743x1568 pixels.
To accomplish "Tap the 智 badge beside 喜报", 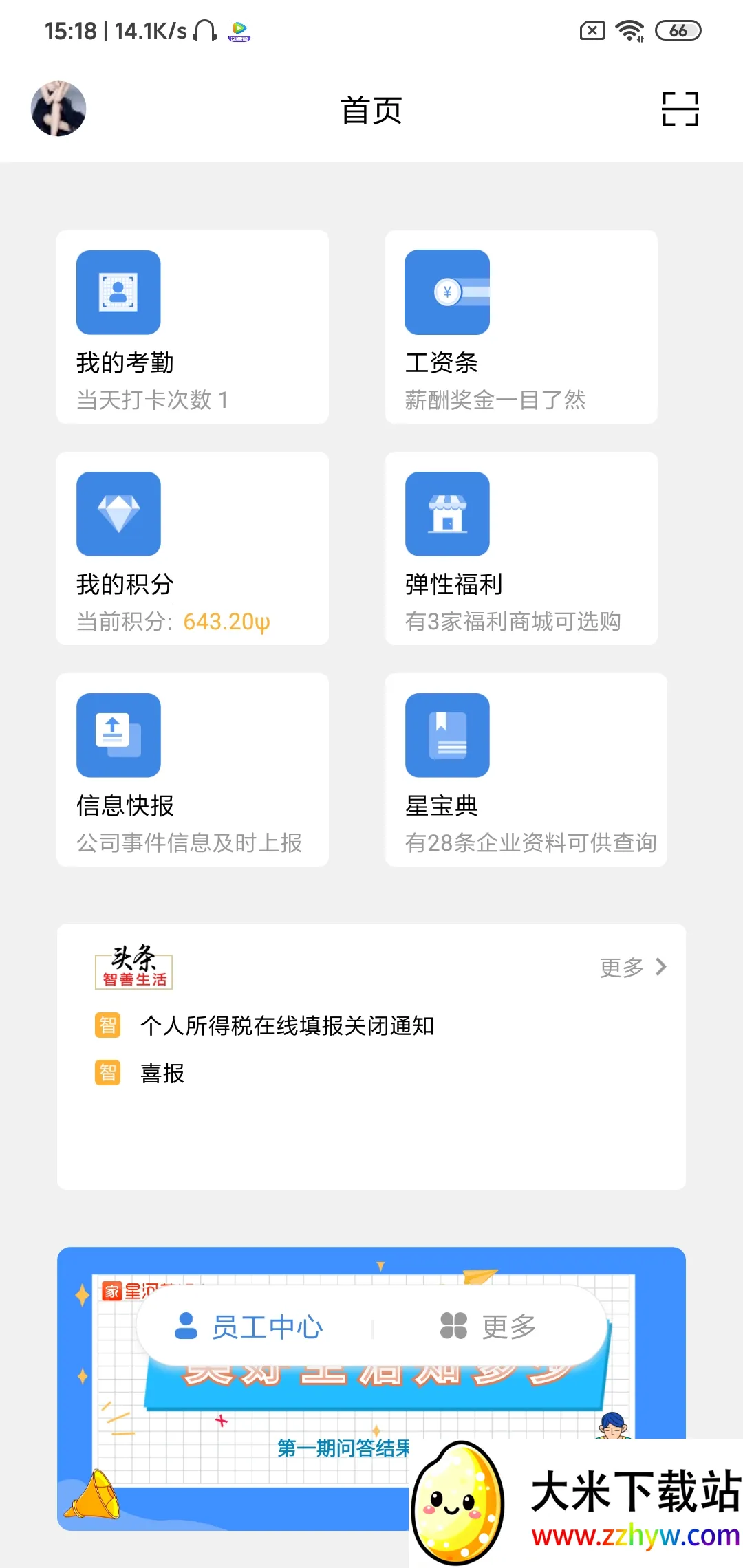I will [108, 1073].
